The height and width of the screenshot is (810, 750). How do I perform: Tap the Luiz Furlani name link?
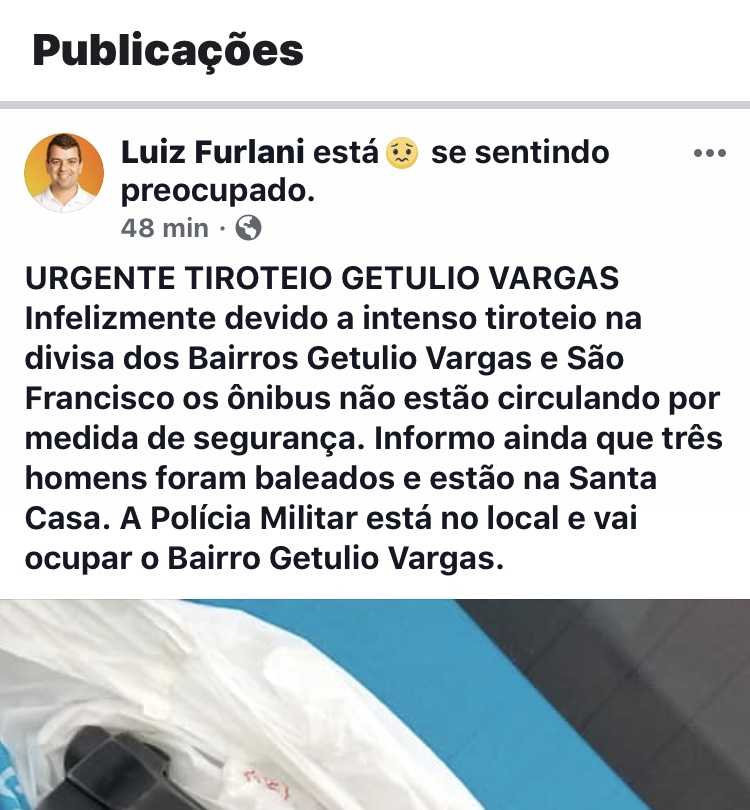click(x=212, y=153)
